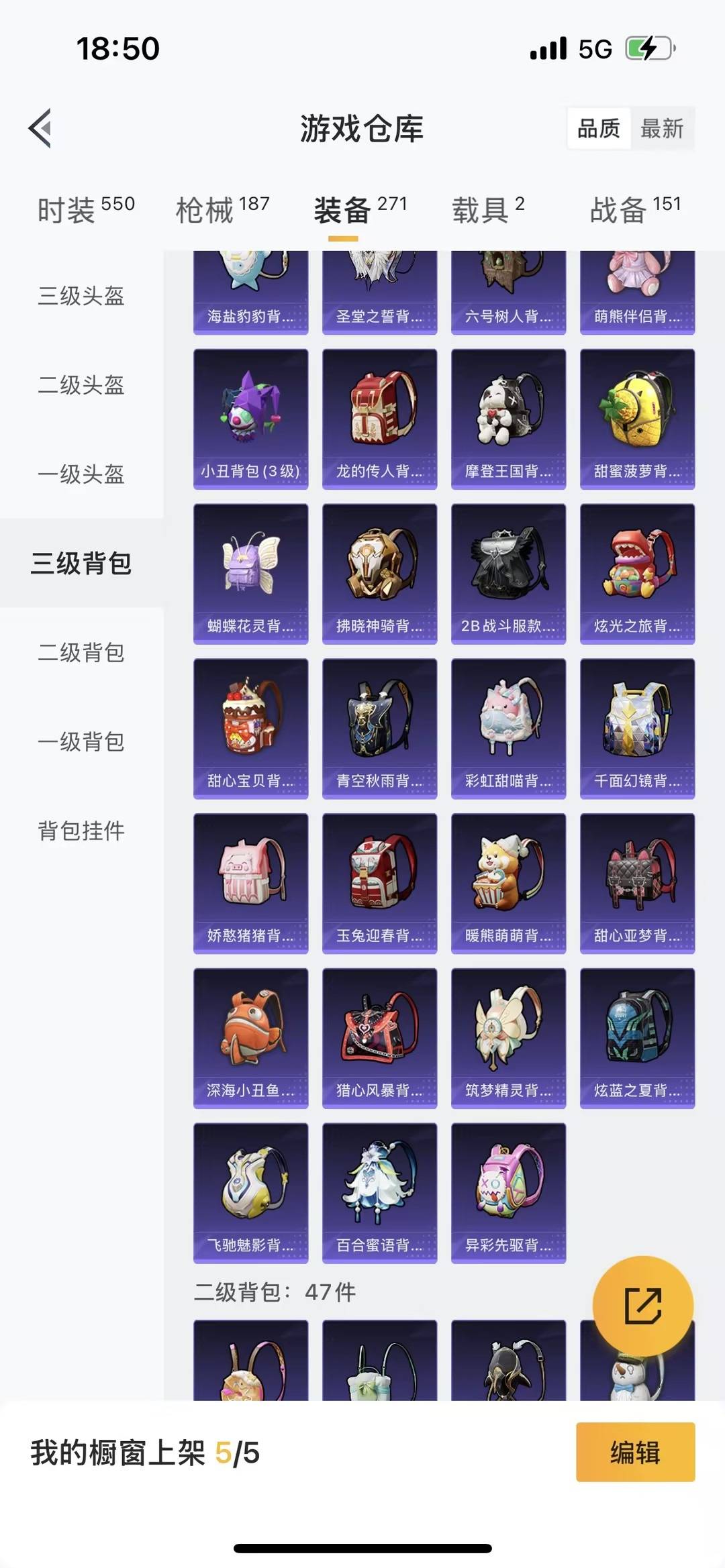Sort items by 最新
Screen dimensions: 725x1568
click(x=662, y=128)
